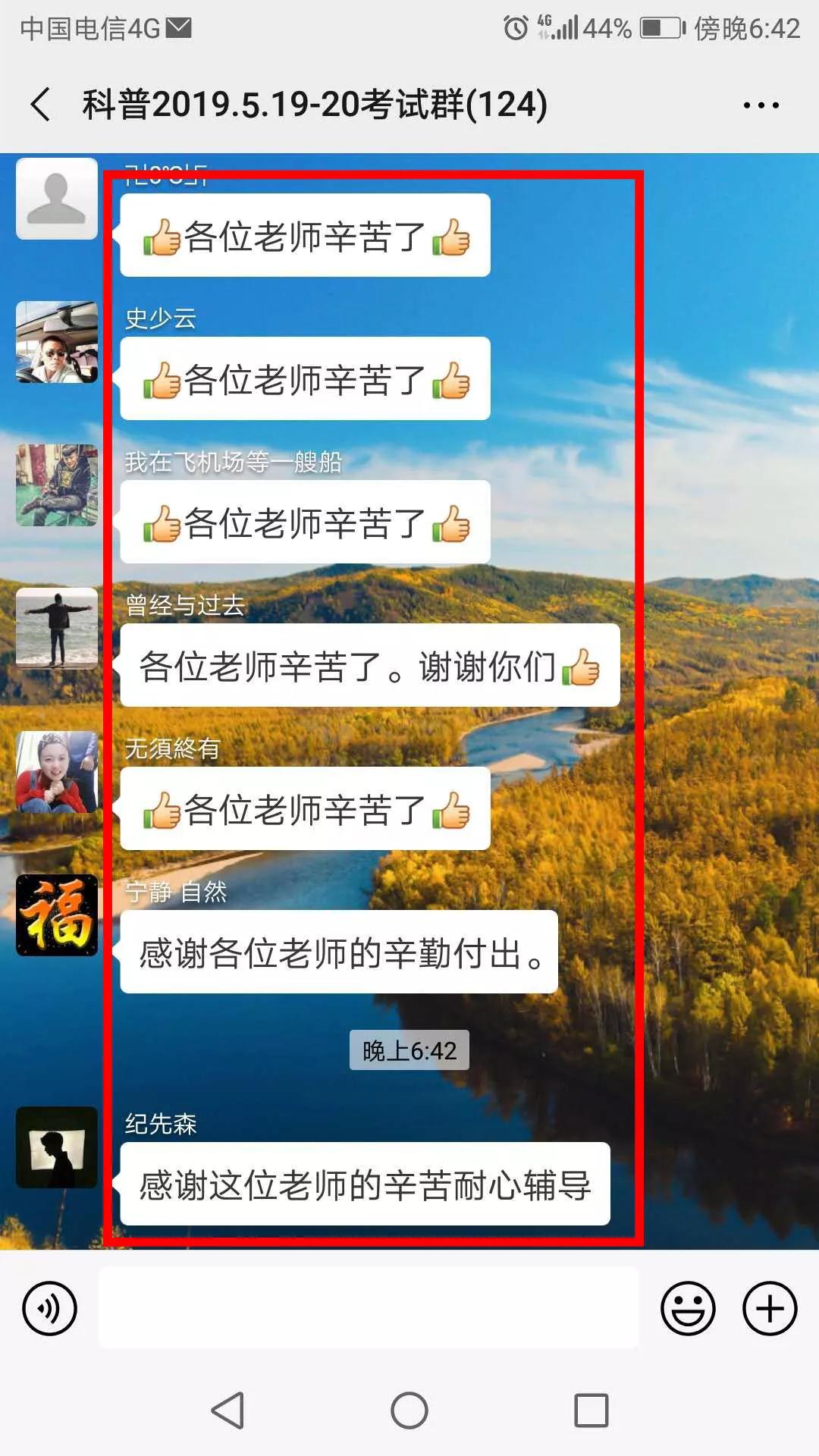Go back from the group chat
The image size is (819, 1456).
[x=41, y=105]
